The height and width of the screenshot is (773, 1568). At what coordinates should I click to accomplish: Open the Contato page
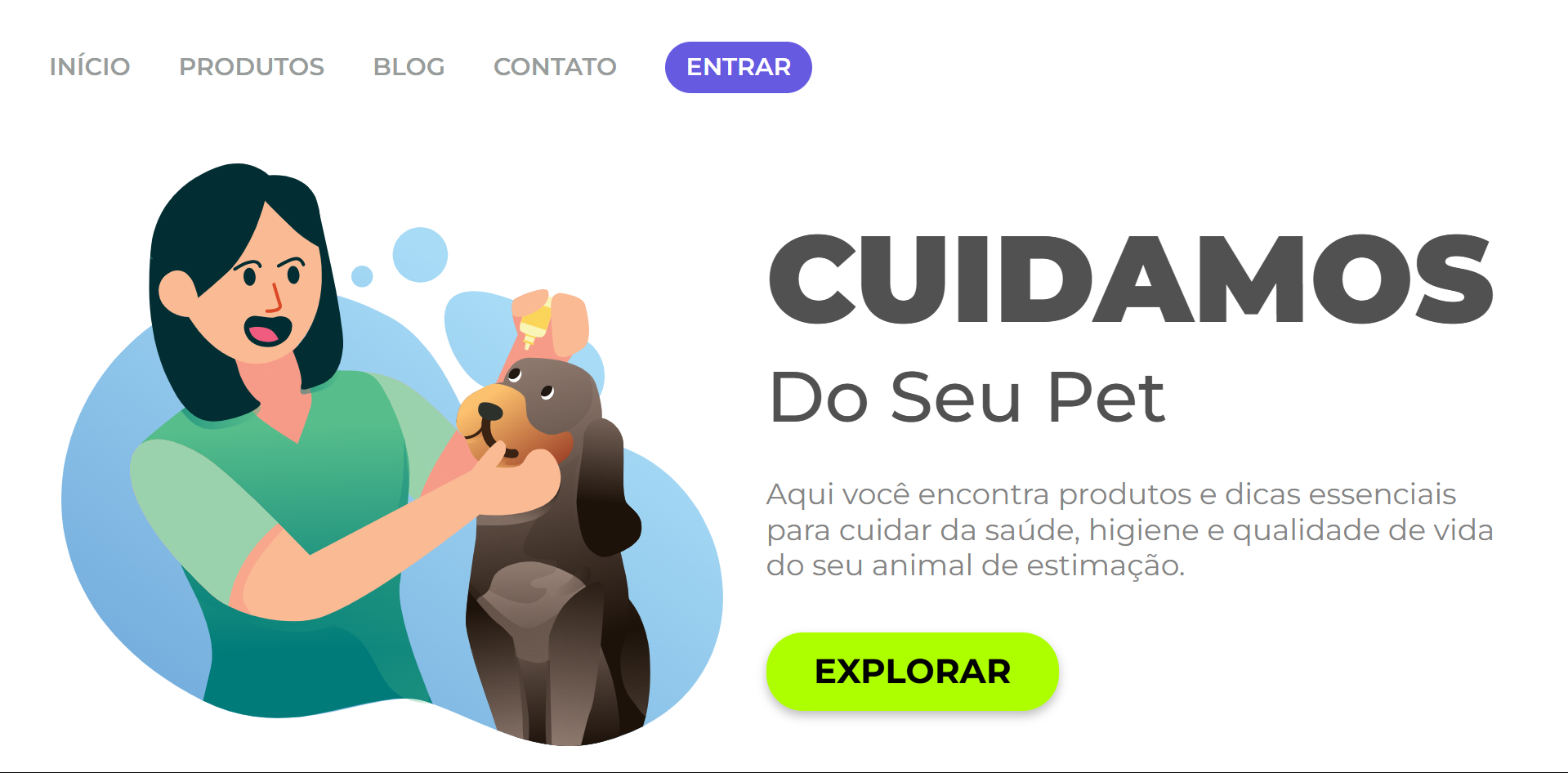pos(555,67)
